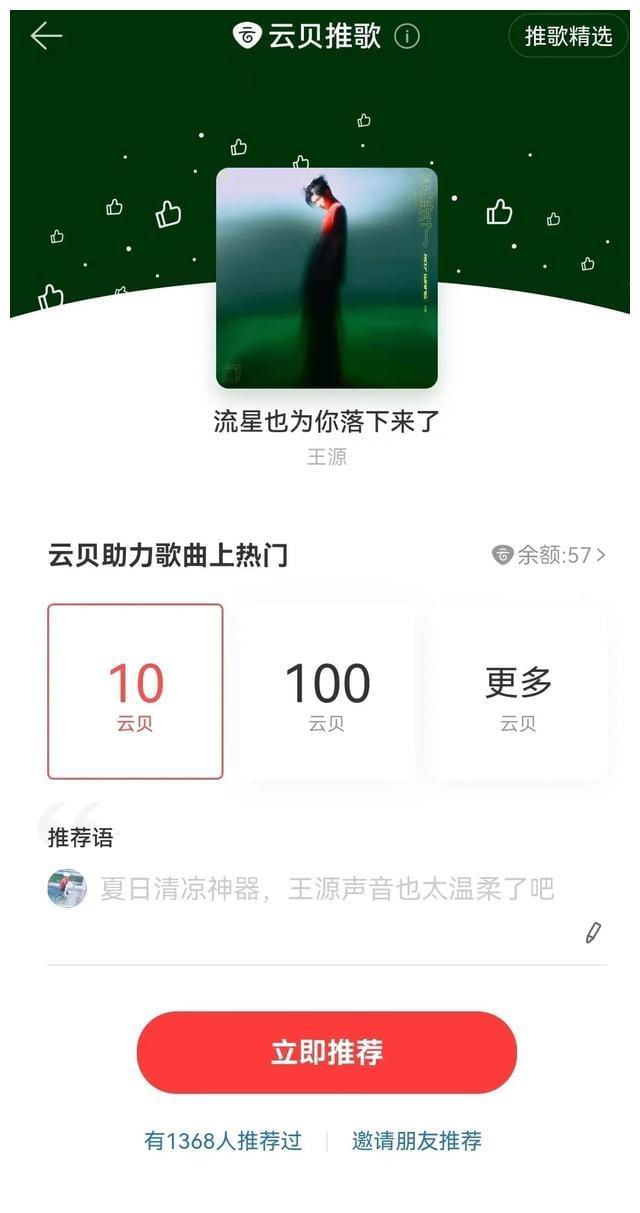Screen dimensions: 640x1213
Task: Choose 更多 云贝 amount
Action: [x=518, y=691]
